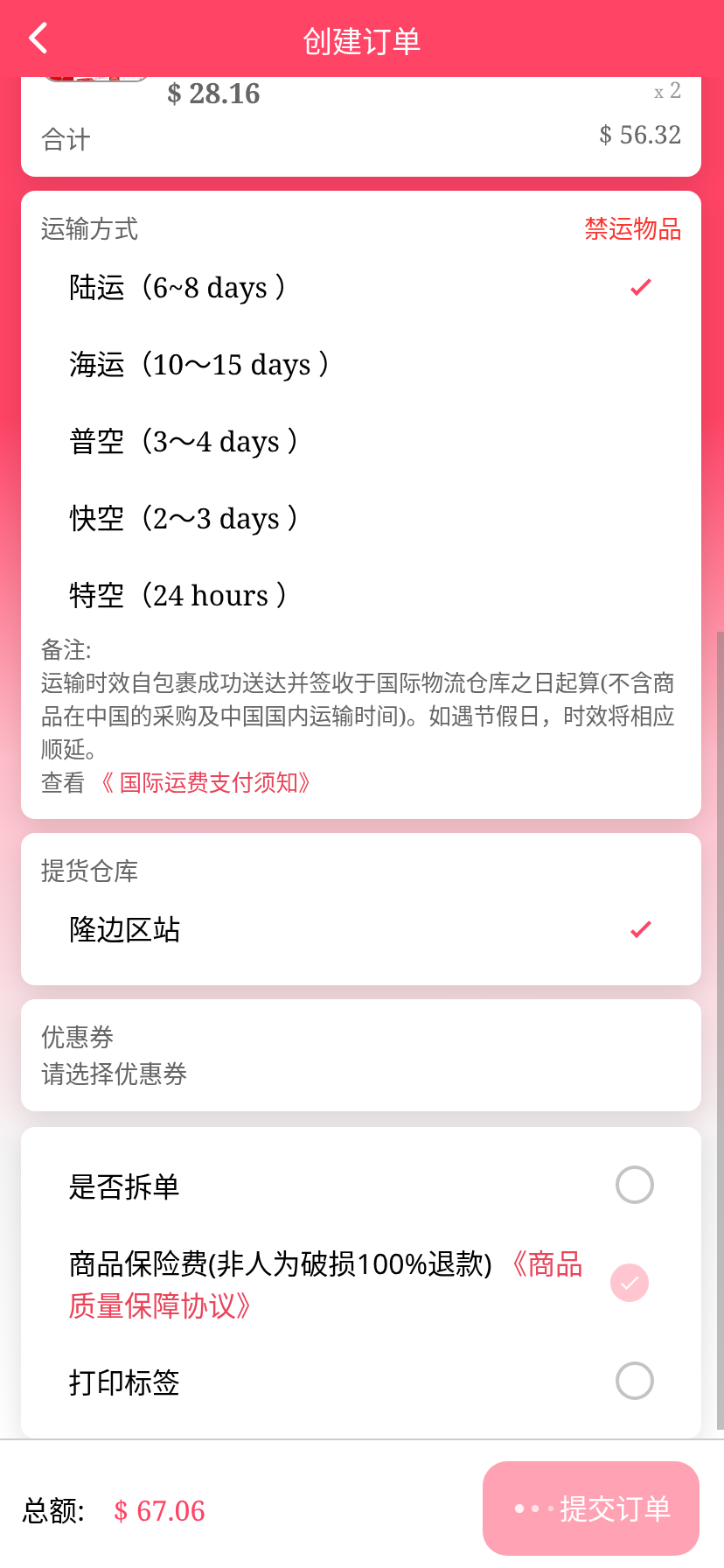Open the 禁运物品 link
This screenshot has height=1568, width=724.
(x=632, y=229)
